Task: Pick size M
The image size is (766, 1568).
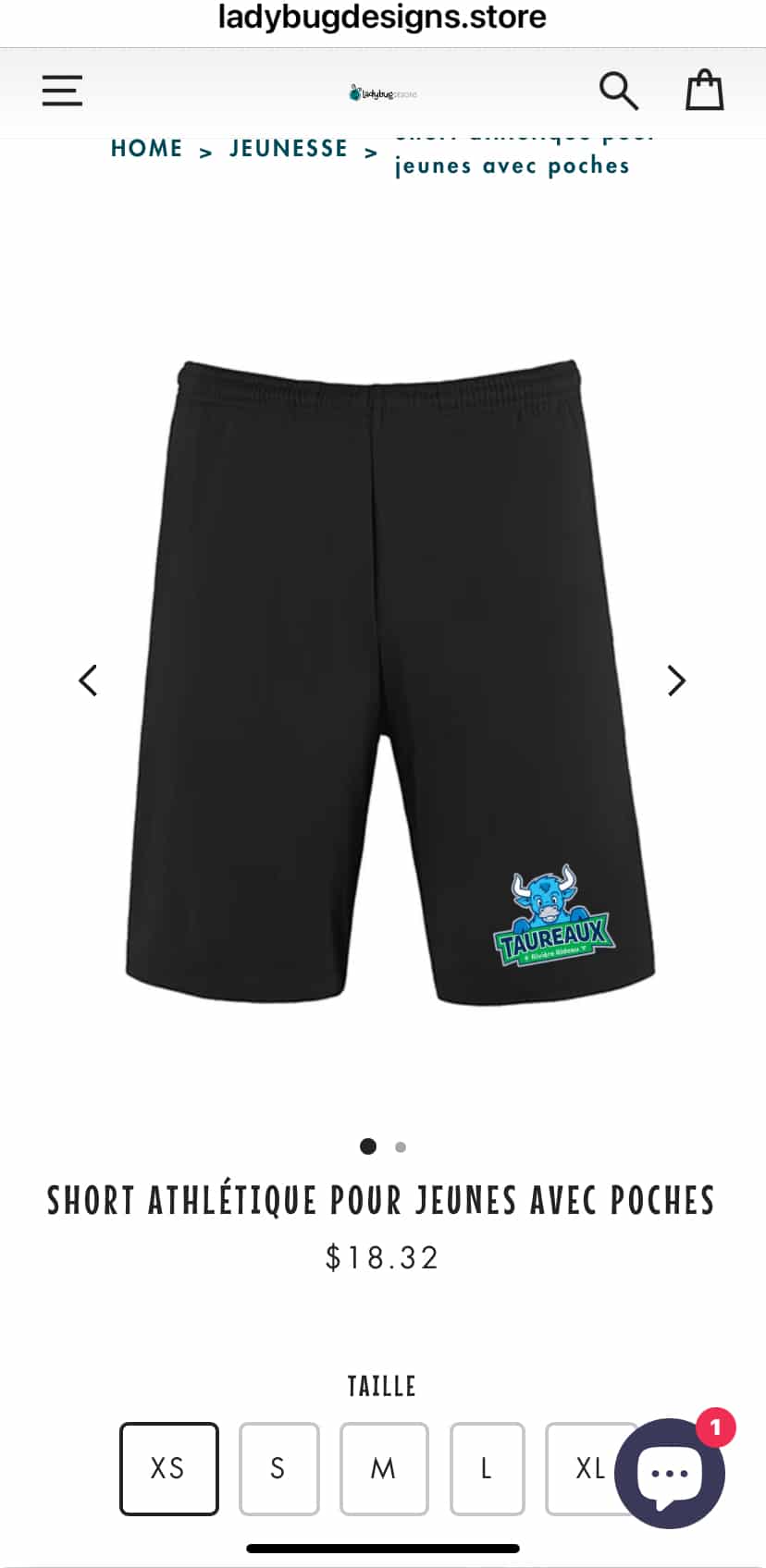Action: click(x=384, y=1468)
